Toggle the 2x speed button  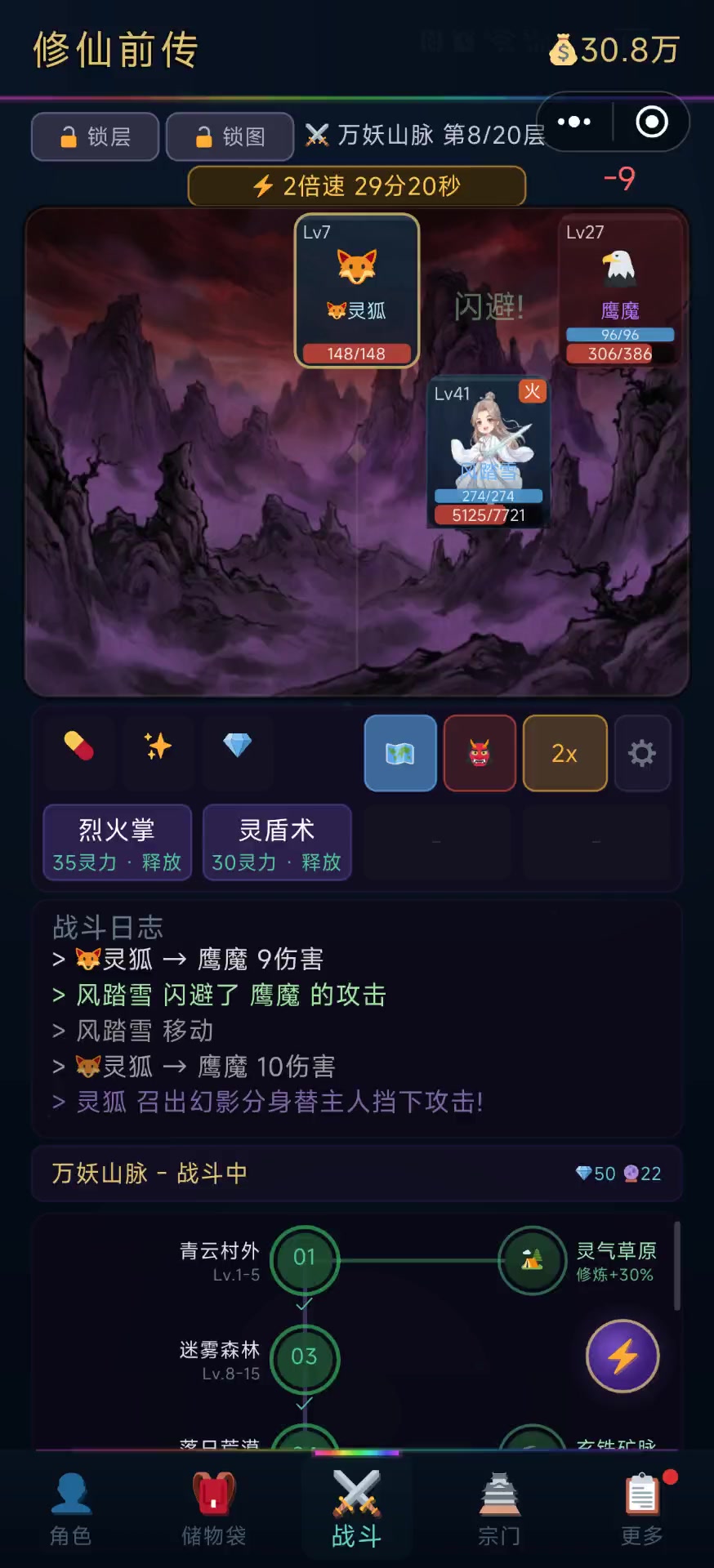point(565,753)
